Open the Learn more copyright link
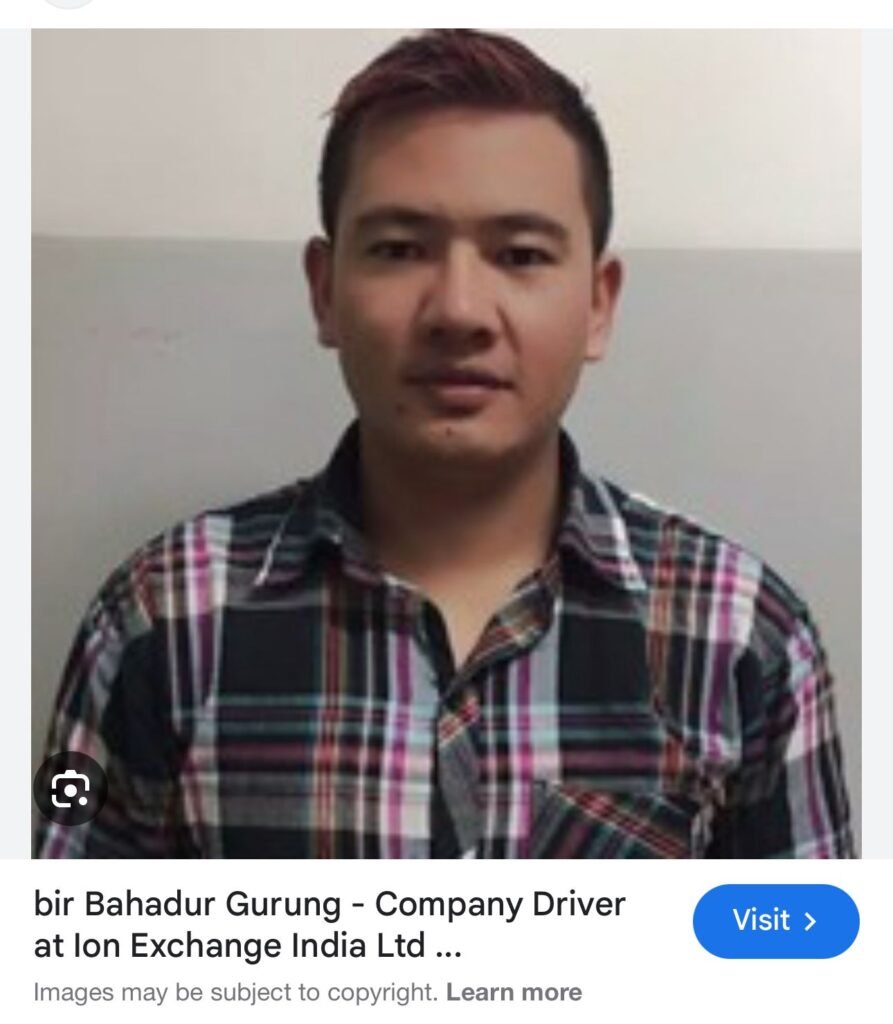 [514, 993]
